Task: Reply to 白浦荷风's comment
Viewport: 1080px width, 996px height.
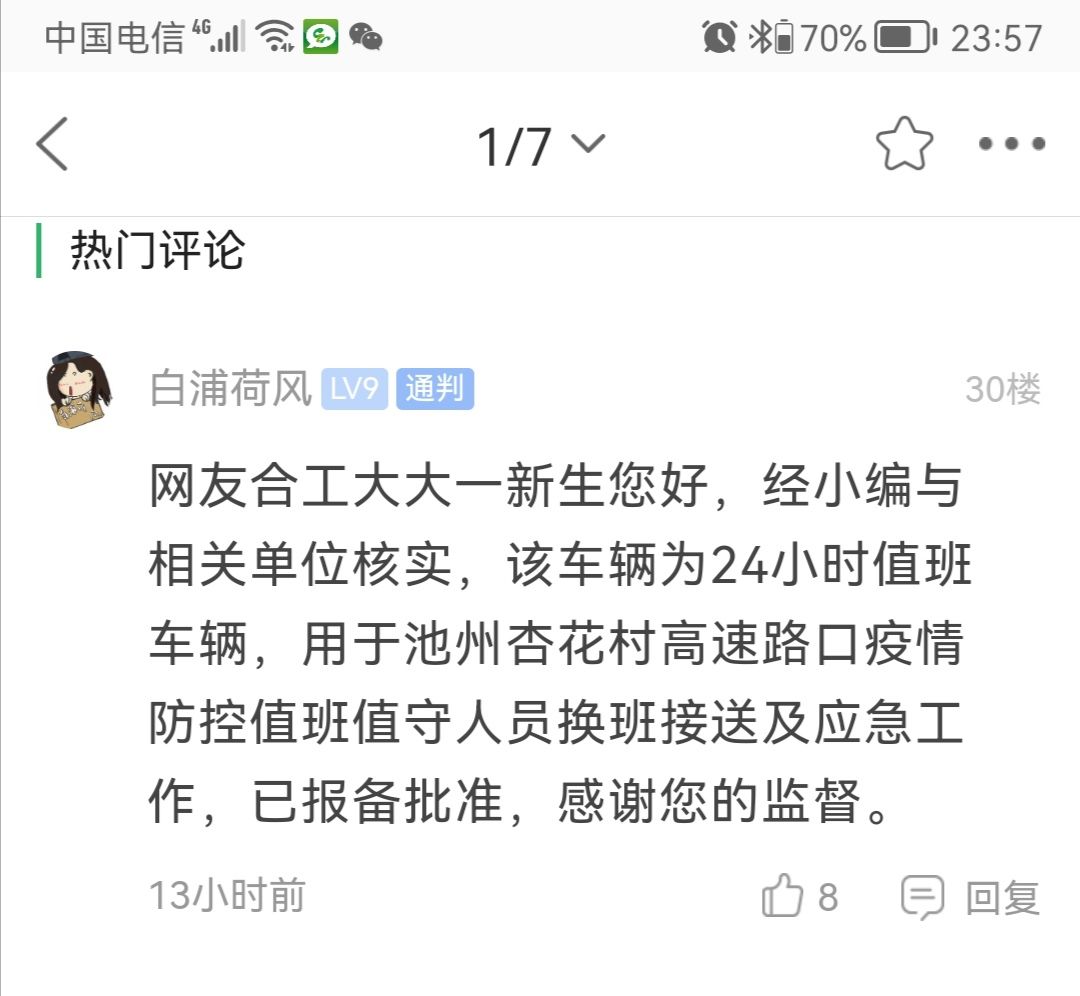Action: (x=972, y=896)
